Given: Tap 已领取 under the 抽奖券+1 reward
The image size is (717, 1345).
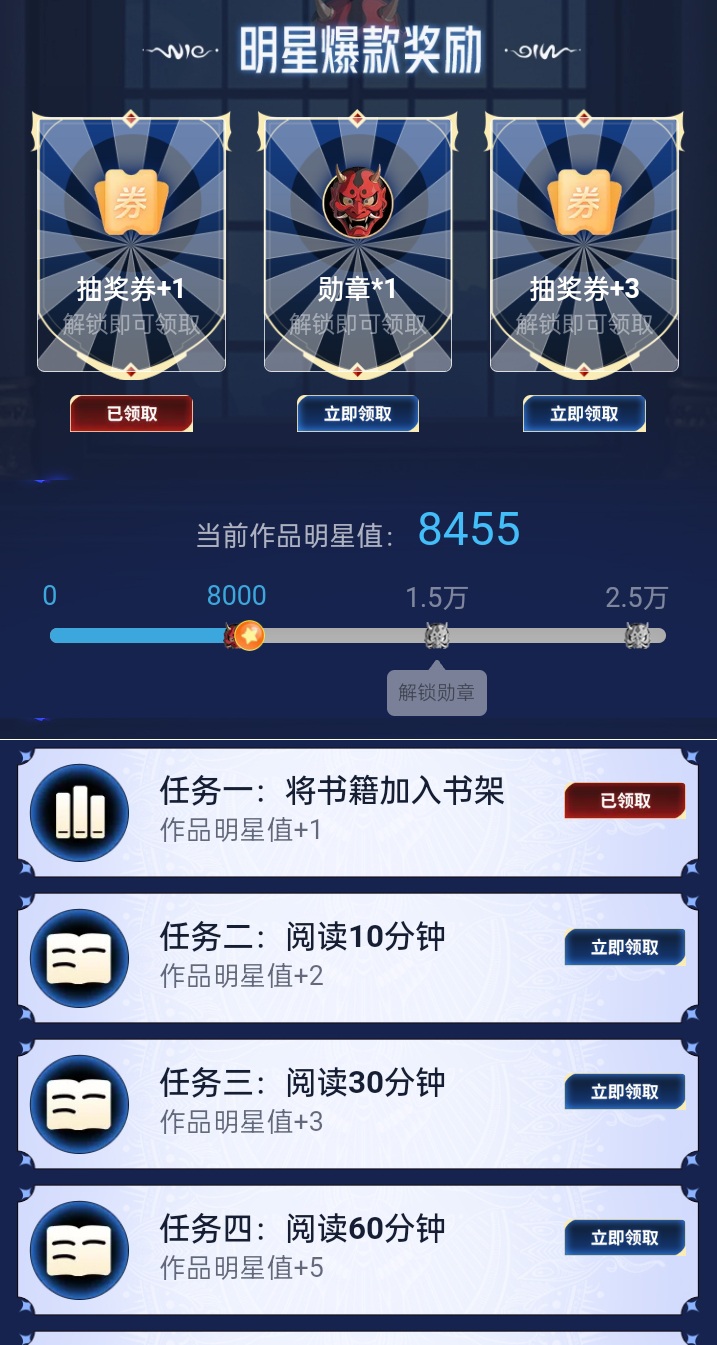Looking at the screenshot, I should tap(131, 414).
